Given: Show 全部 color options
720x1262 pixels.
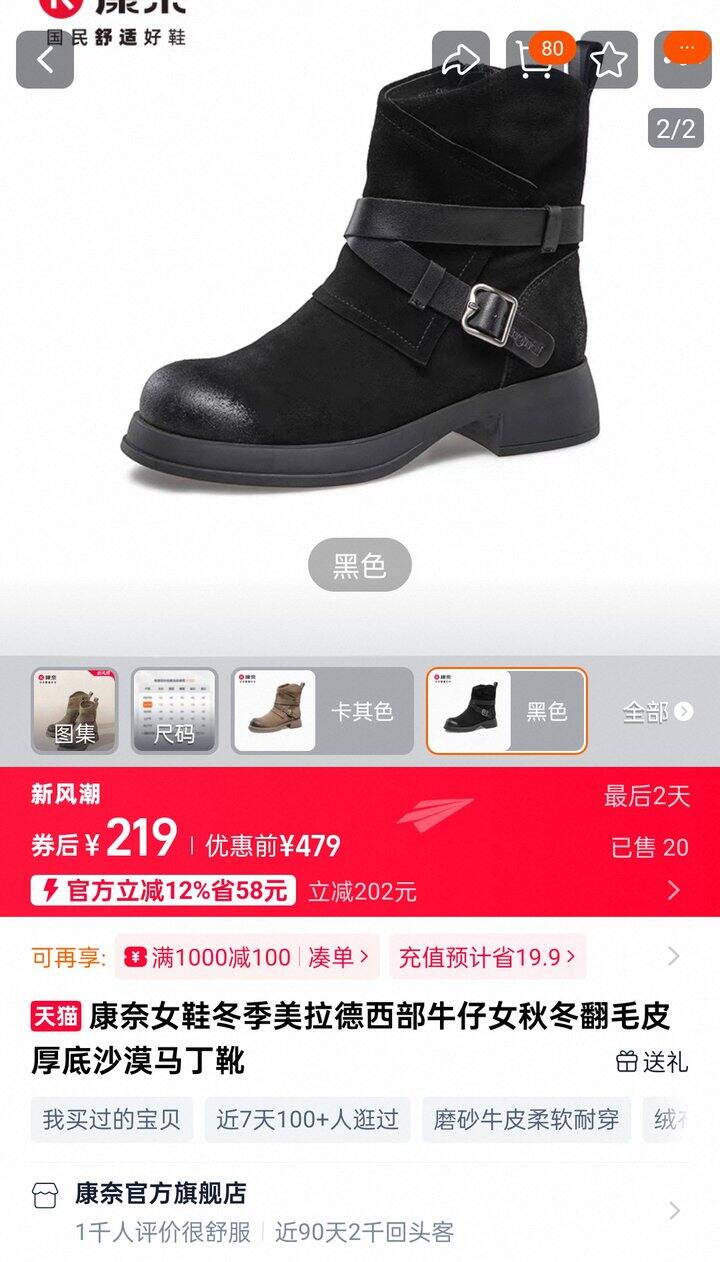Looking at the screenshot, I should pos(657,711).
